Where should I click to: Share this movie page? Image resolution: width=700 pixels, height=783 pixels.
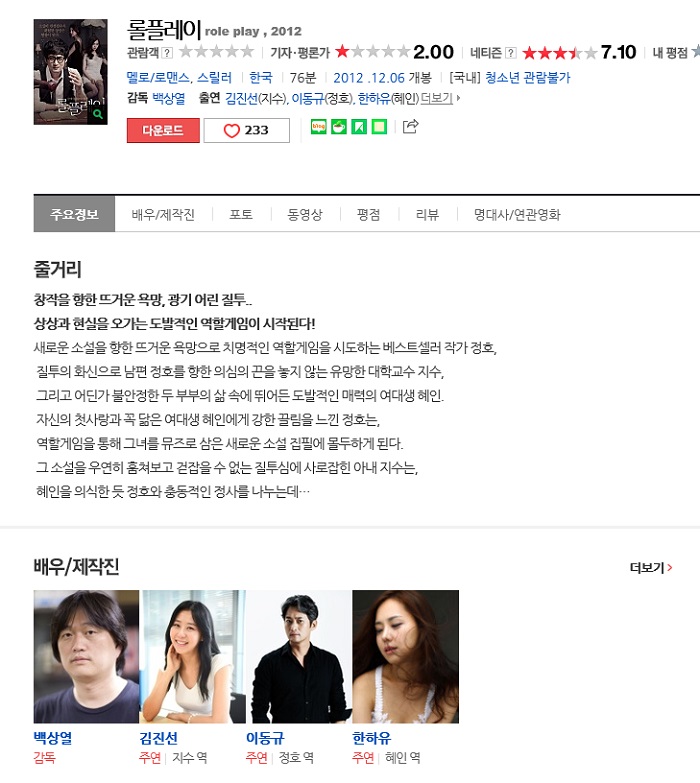pos(410,126)
